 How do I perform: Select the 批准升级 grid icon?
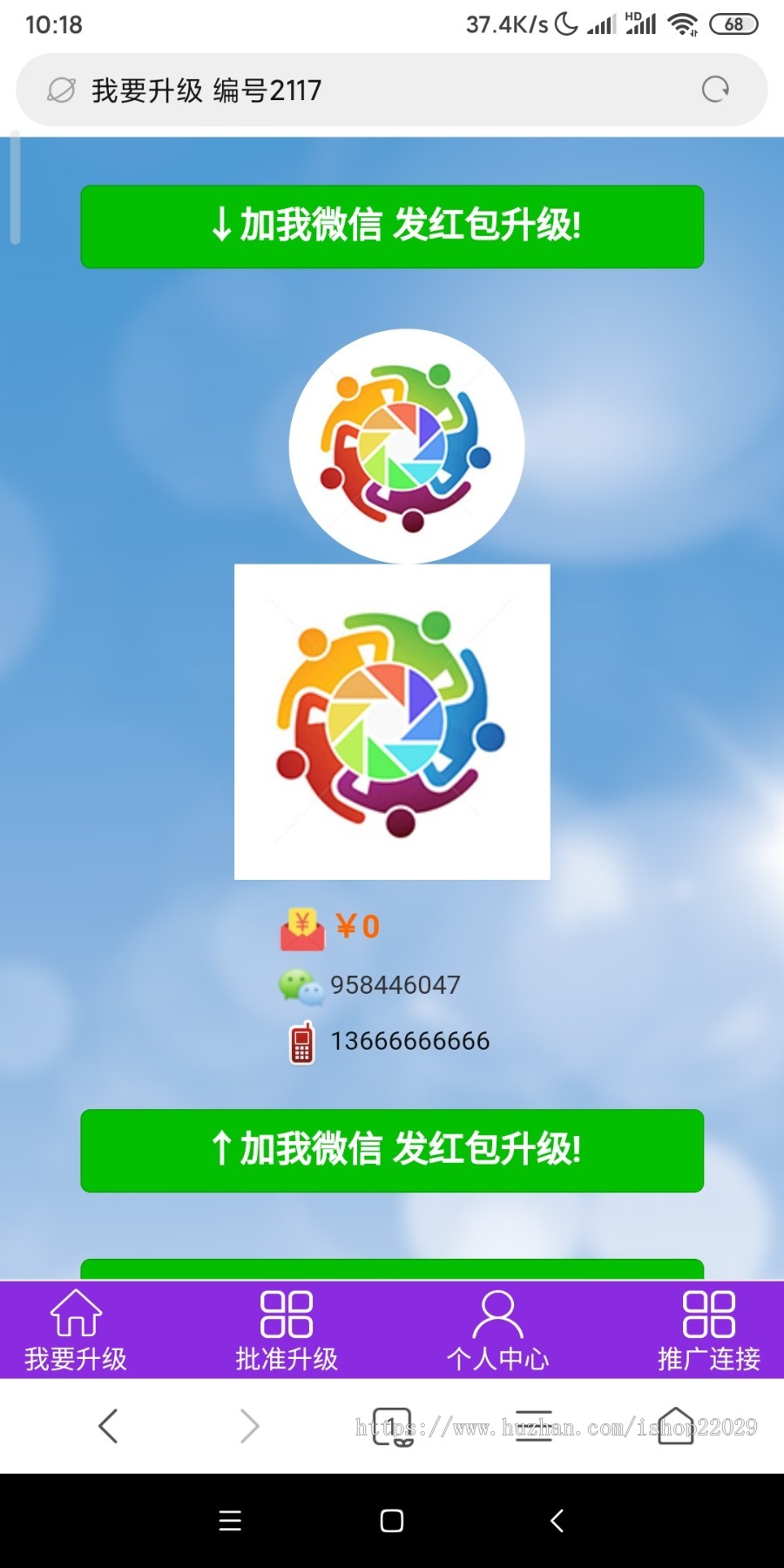point(286,1324)
